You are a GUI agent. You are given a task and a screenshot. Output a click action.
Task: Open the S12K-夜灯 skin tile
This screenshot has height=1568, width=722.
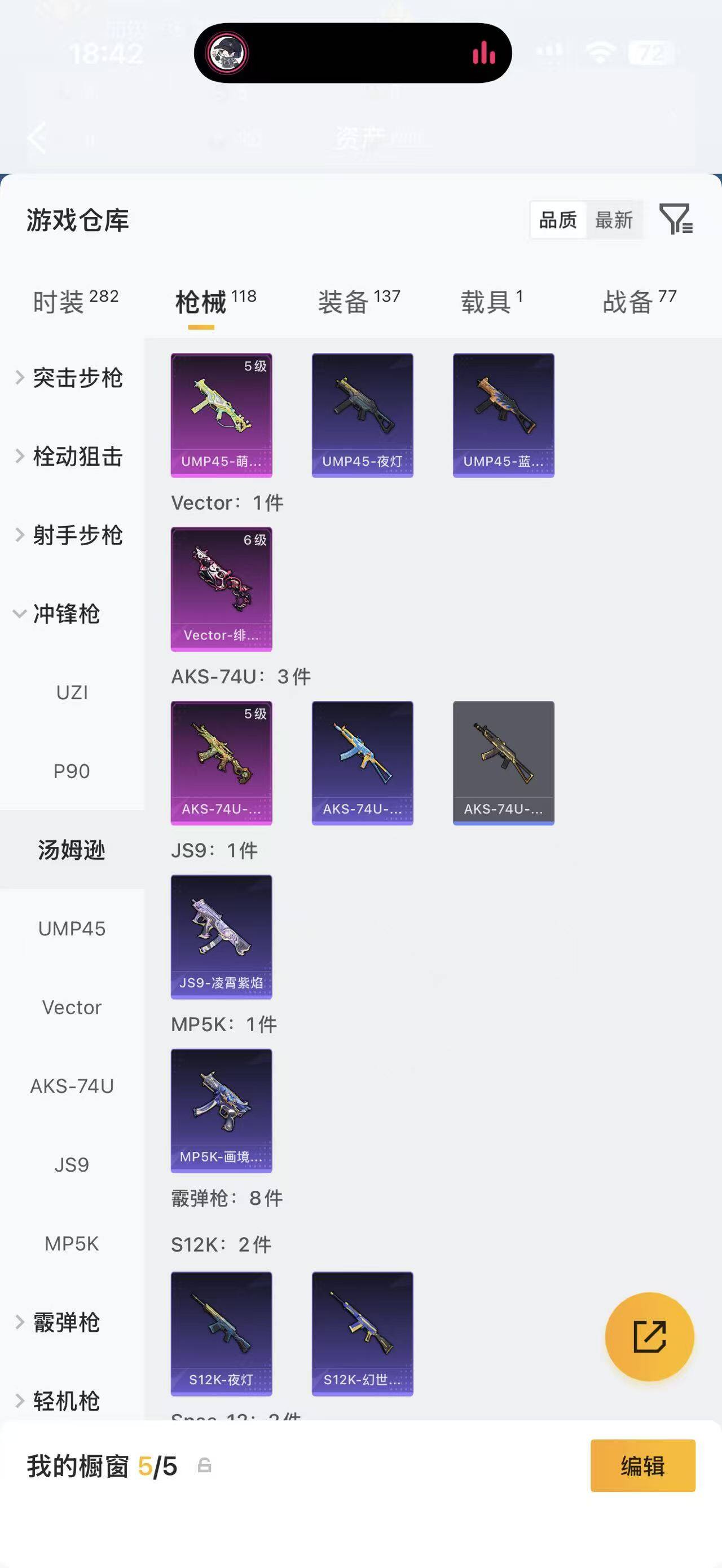pyautogui.click(x=222, y=1333)
